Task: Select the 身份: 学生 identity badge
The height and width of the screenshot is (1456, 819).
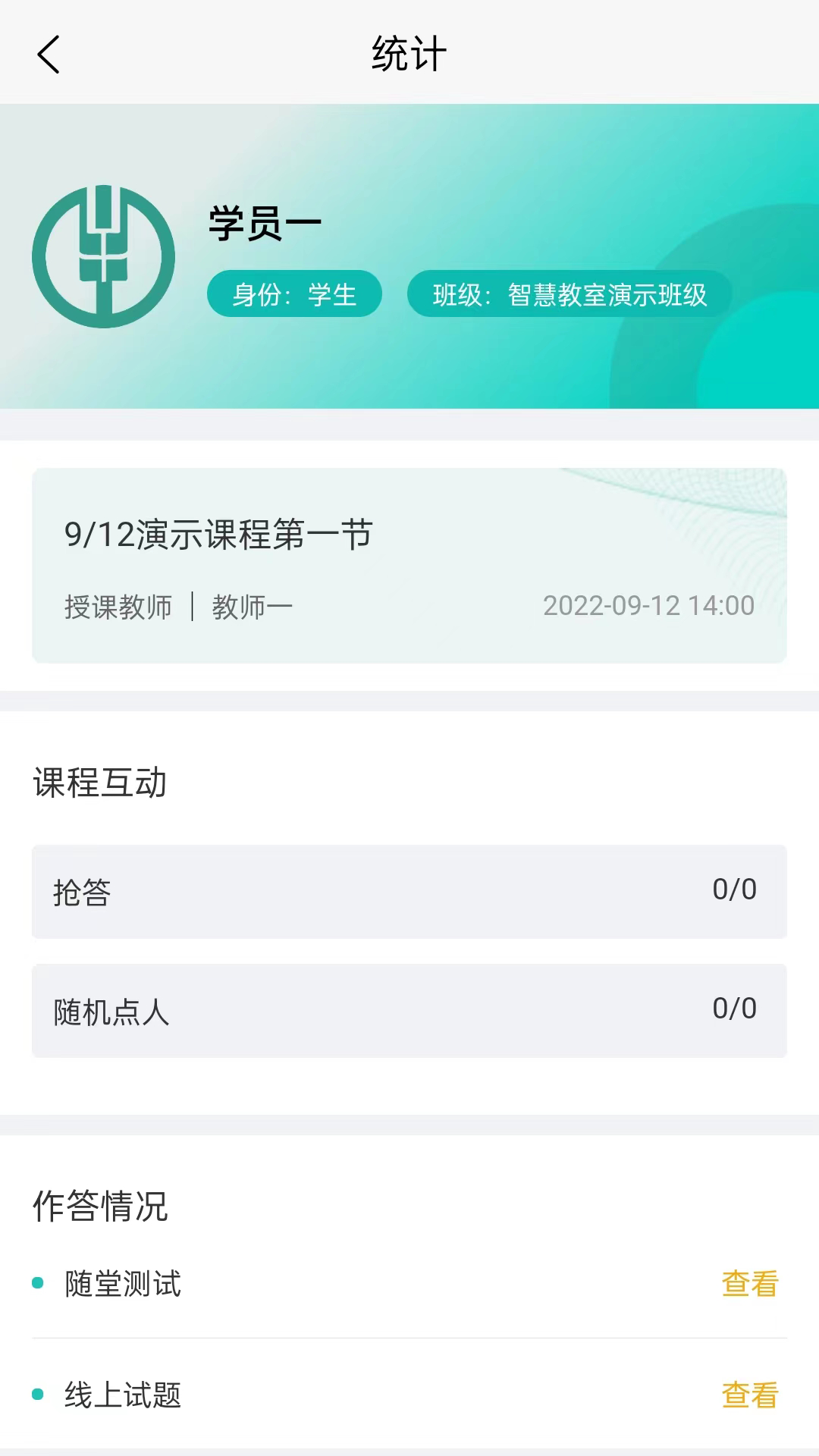Action: click(x=295, y=293)
